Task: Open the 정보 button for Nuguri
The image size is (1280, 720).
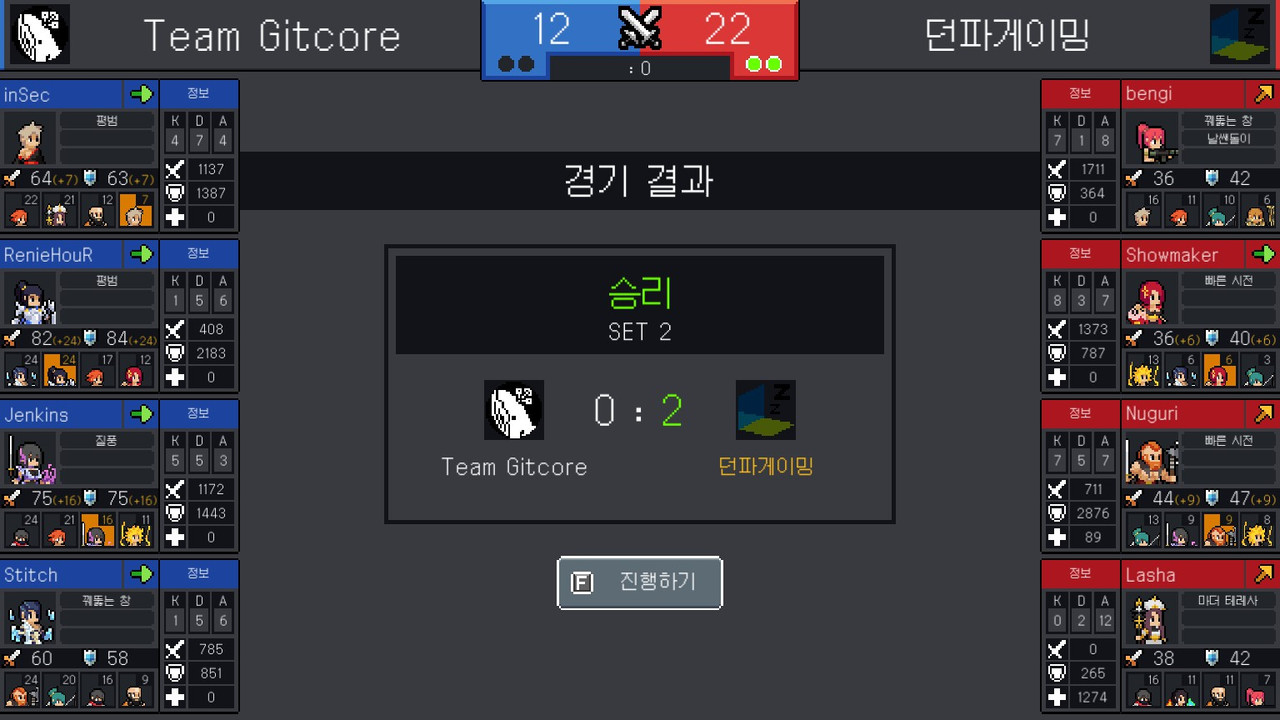Action: click(1080, 414)
